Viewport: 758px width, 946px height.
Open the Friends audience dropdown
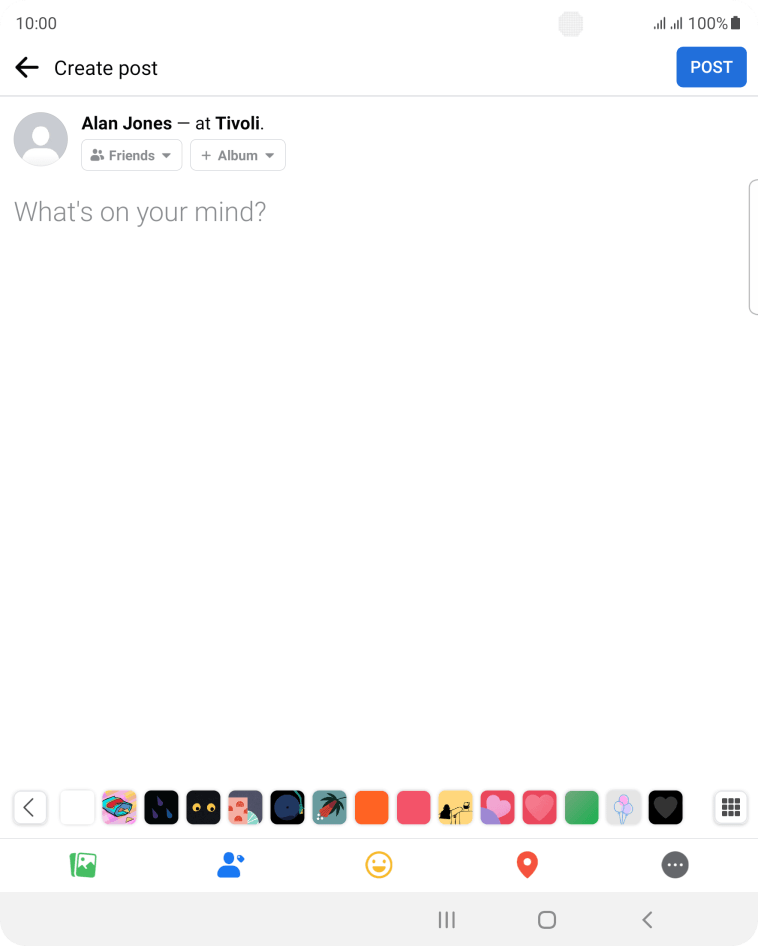click(x=131, y=155)
